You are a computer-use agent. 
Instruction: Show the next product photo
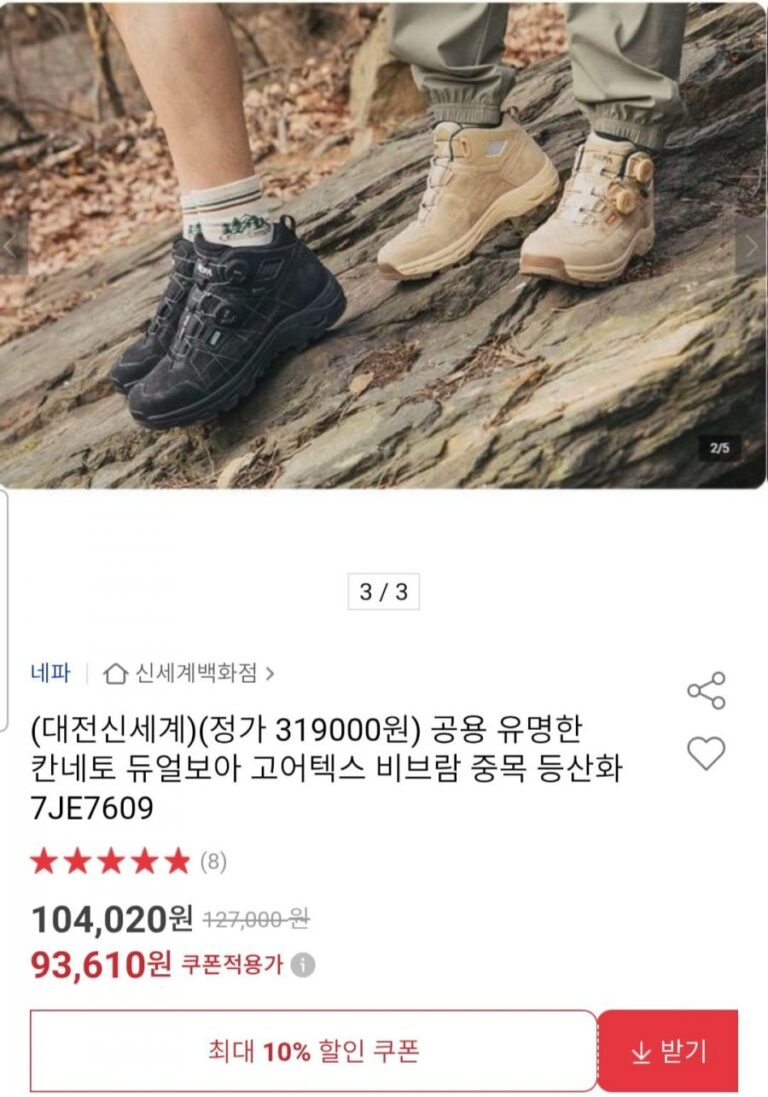click(751, 247)
